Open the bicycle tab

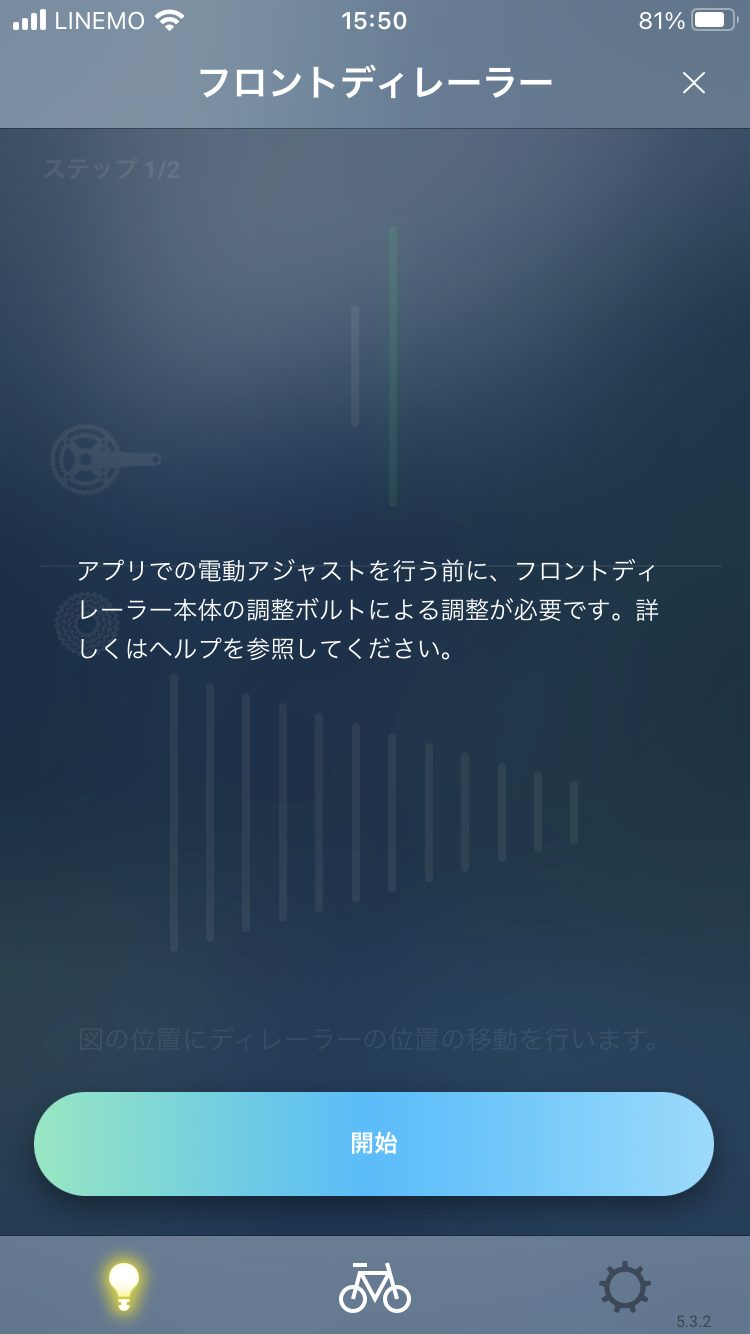pyautogui.click(x=375, y=1286)
